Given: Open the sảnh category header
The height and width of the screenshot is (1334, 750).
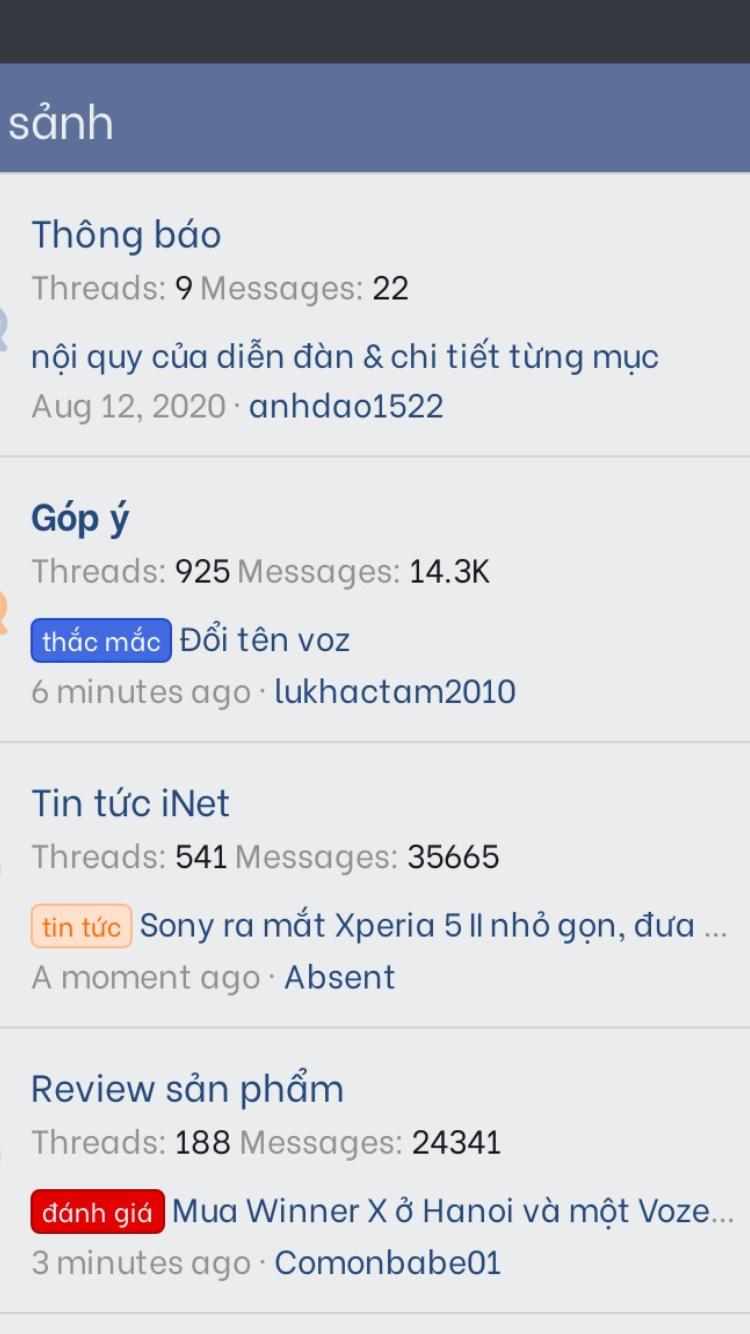Looking at the screenshot, I should coord(61,123).
